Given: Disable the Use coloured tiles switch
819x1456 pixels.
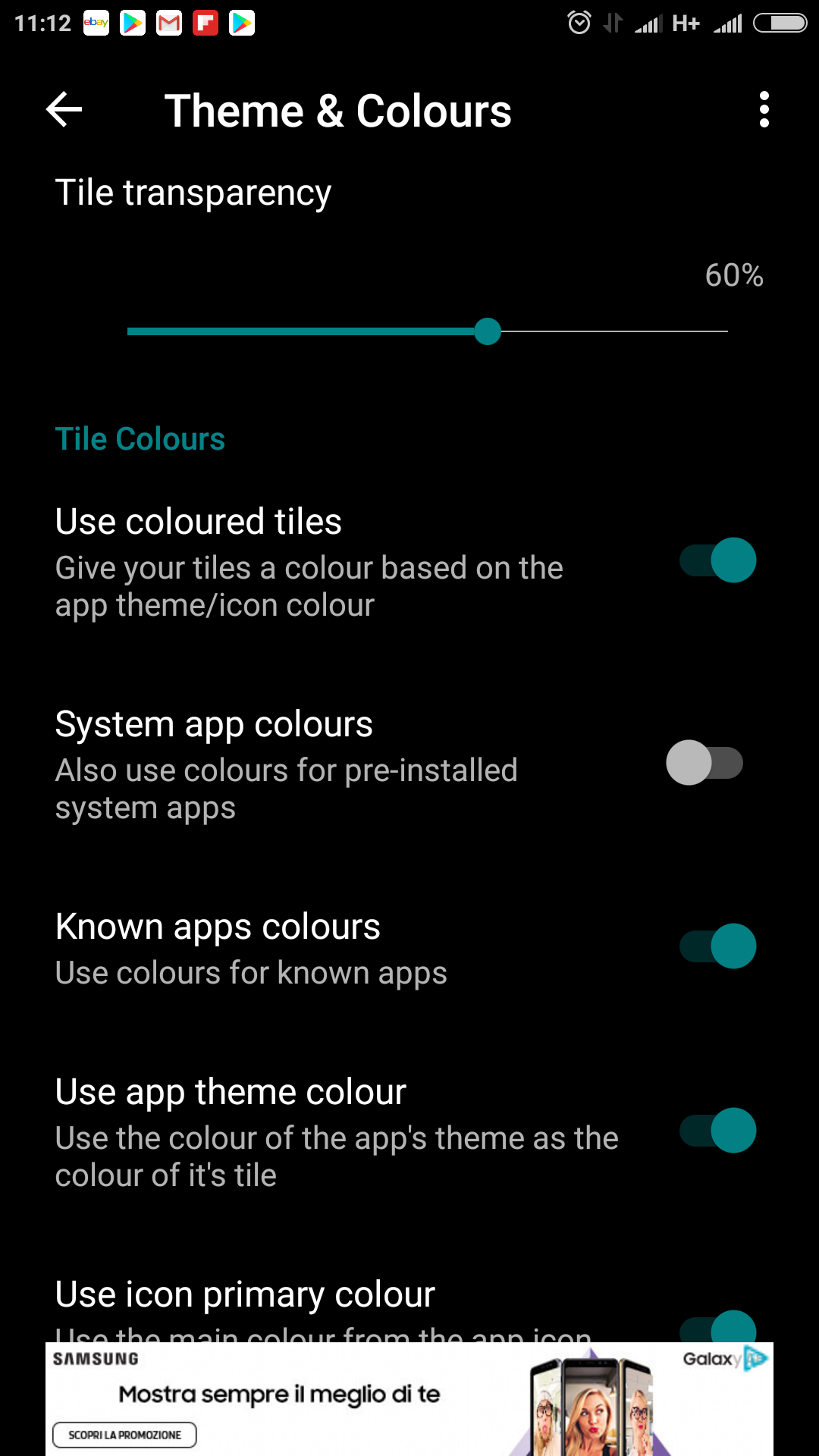Looking at the screenshot, I should (717, 560).
